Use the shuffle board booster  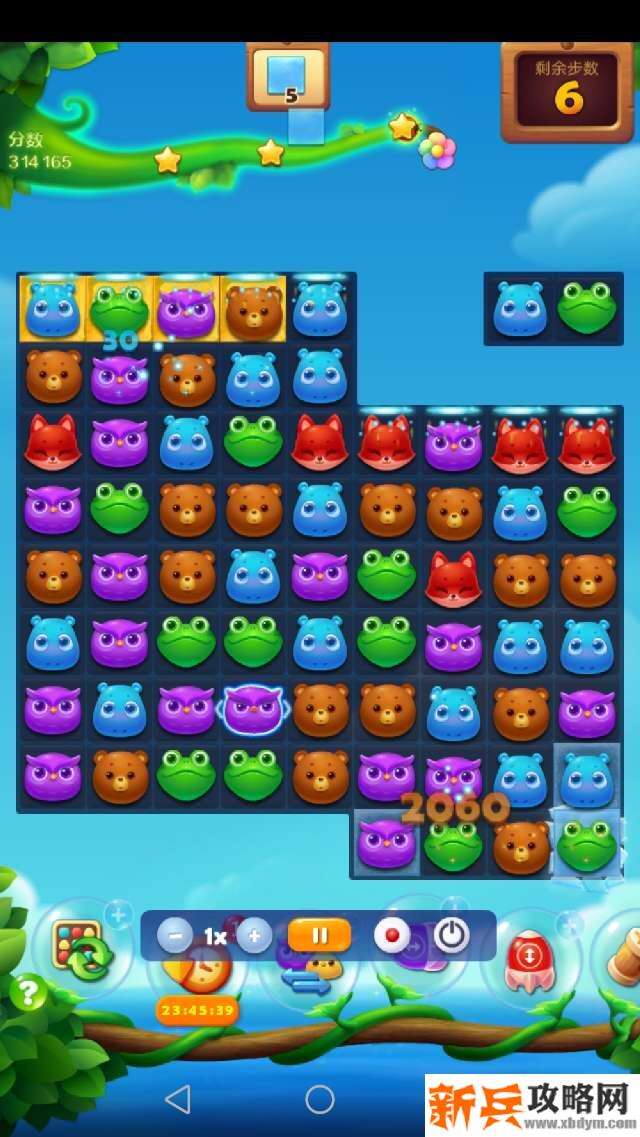(80, 947)
